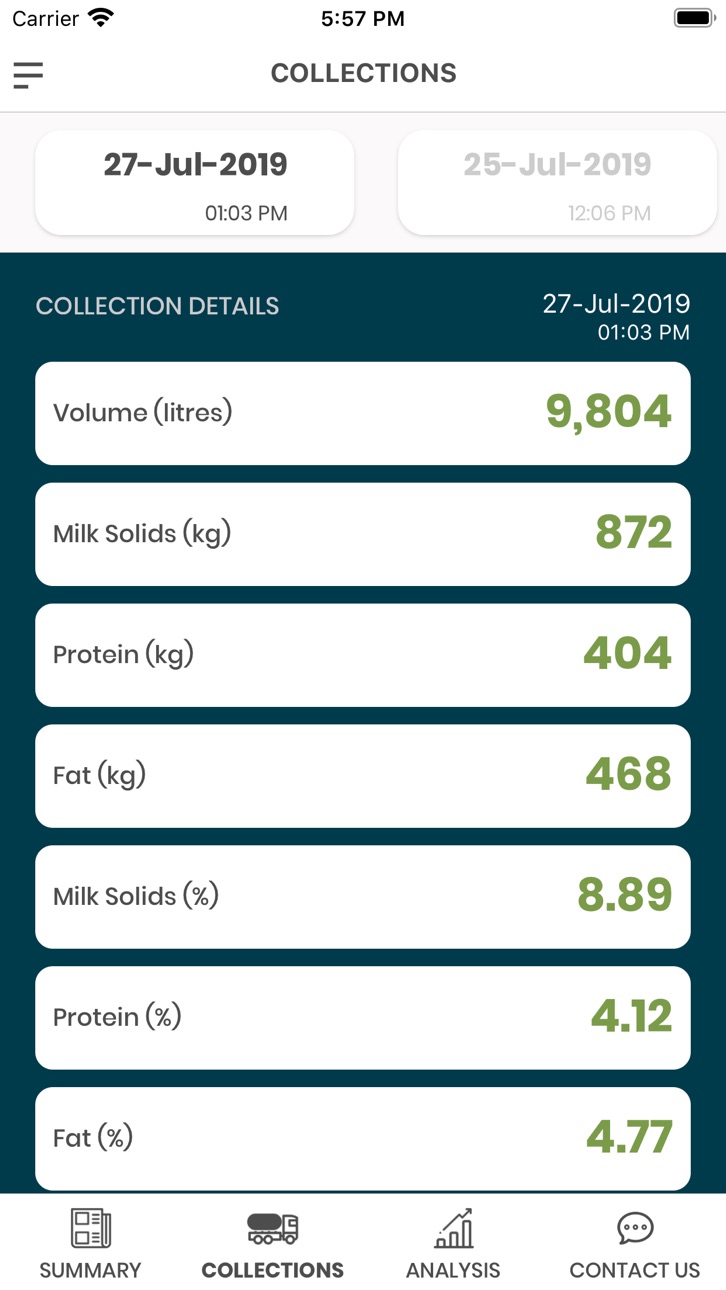Go to the Contact Us tab
The image size is (726, 1290).
(634, 1243)
